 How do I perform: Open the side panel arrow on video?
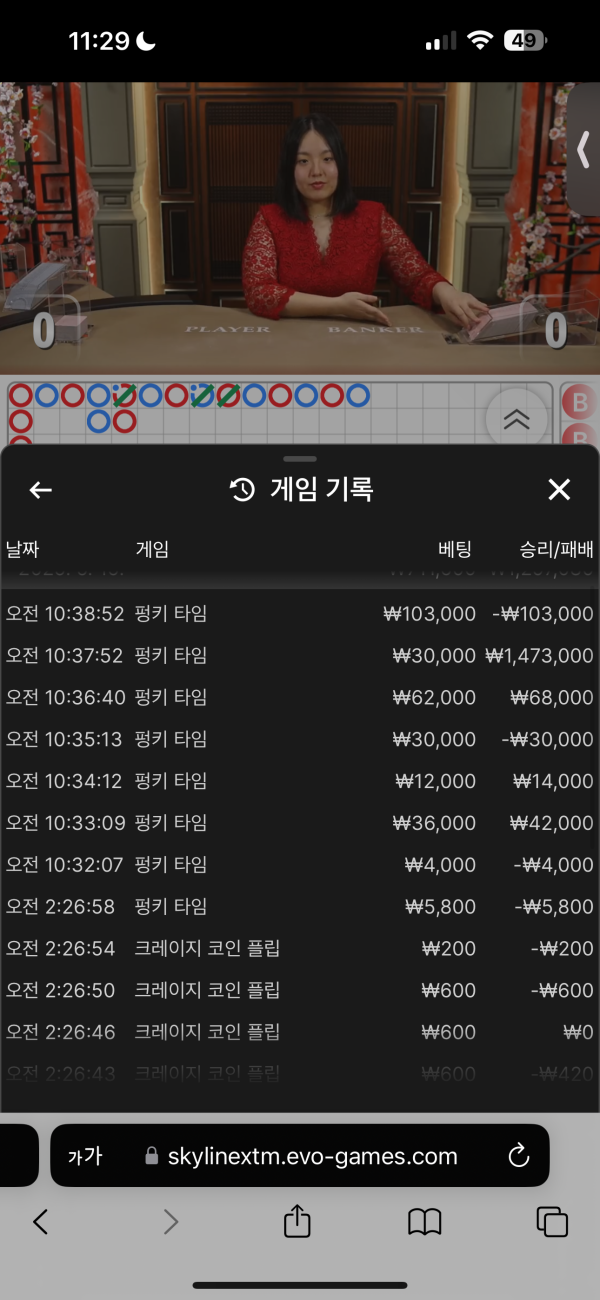[x=583, y=150]
